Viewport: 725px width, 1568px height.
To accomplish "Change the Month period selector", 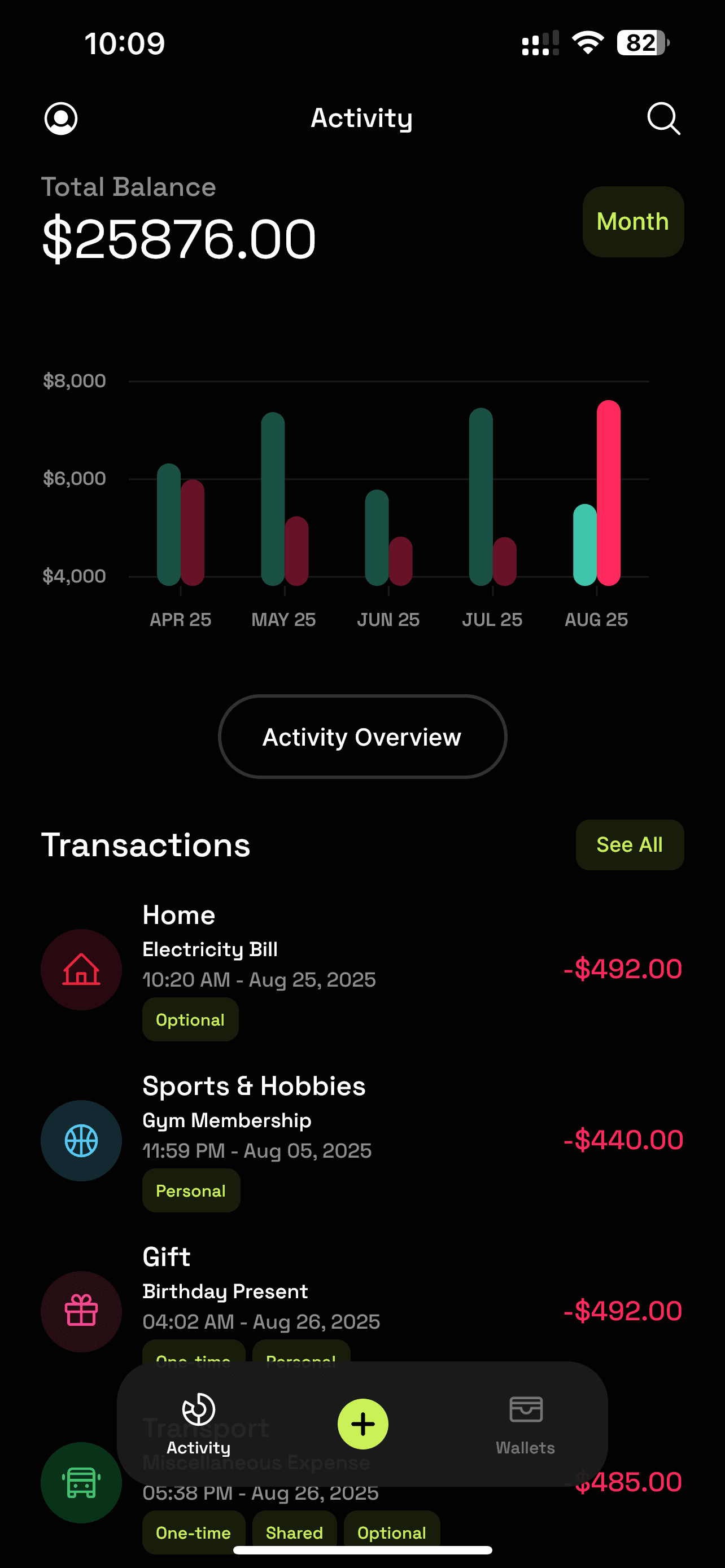I will (632, 222).
